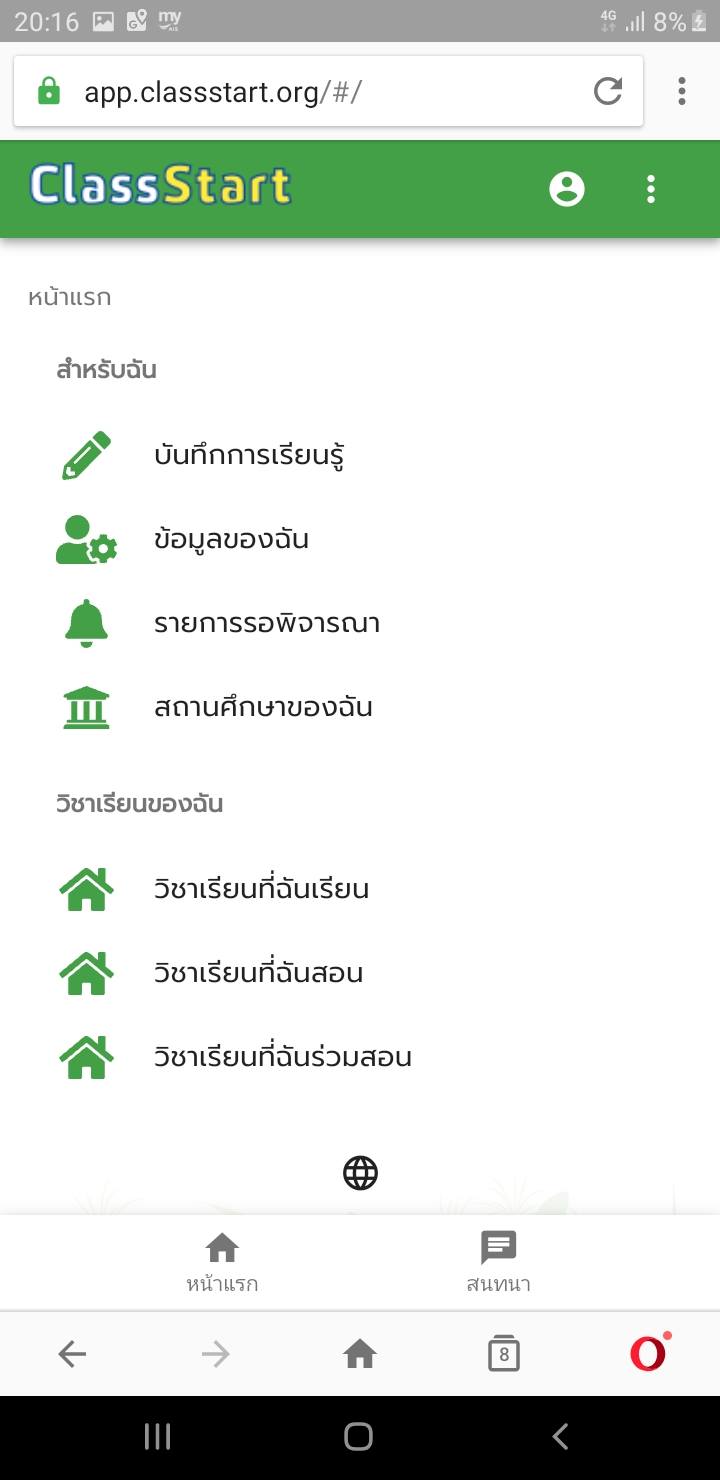Open the browser three-dot menu beside address bar

tap(682, 92)
